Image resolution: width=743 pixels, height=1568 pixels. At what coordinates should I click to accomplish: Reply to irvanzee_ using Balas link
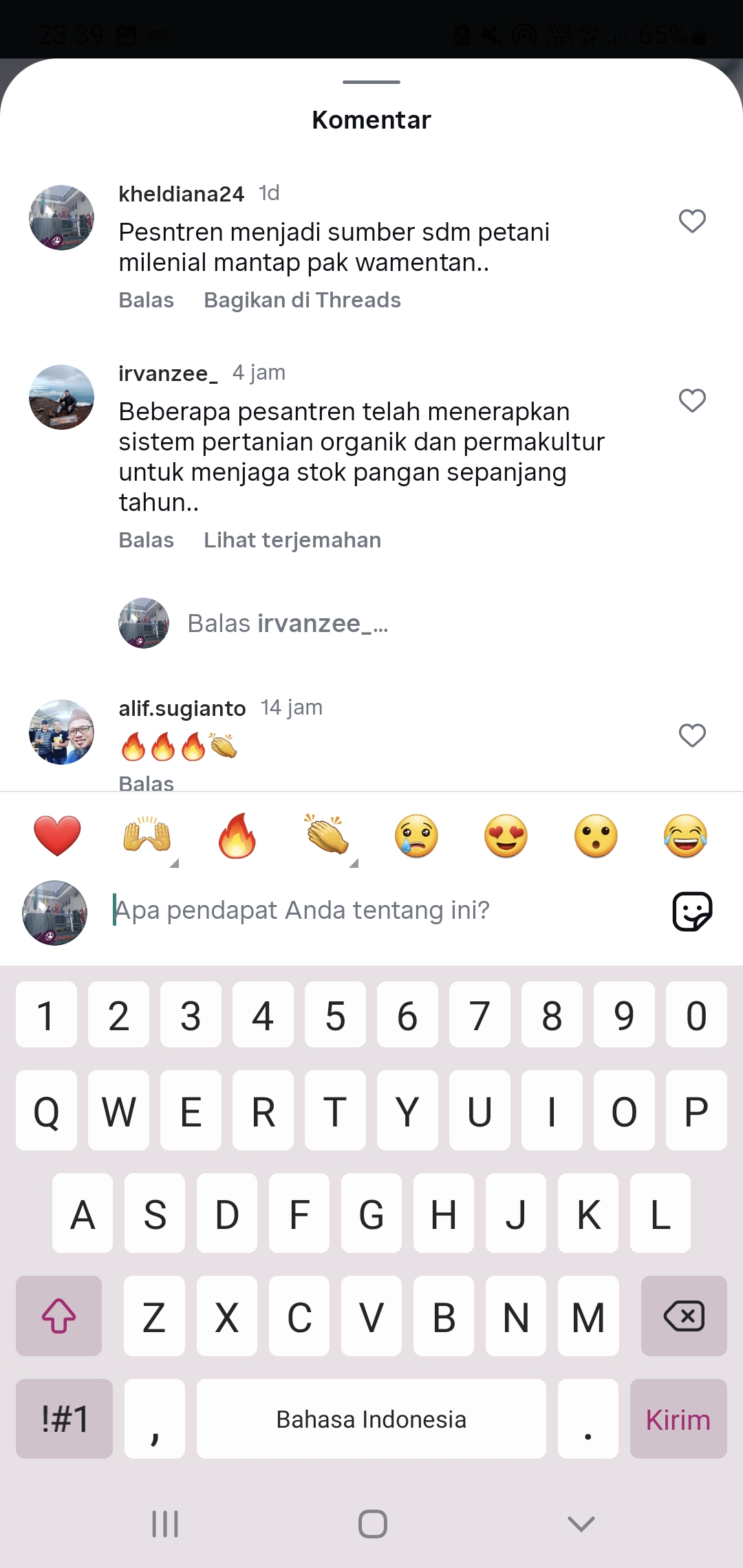point(147,540)
